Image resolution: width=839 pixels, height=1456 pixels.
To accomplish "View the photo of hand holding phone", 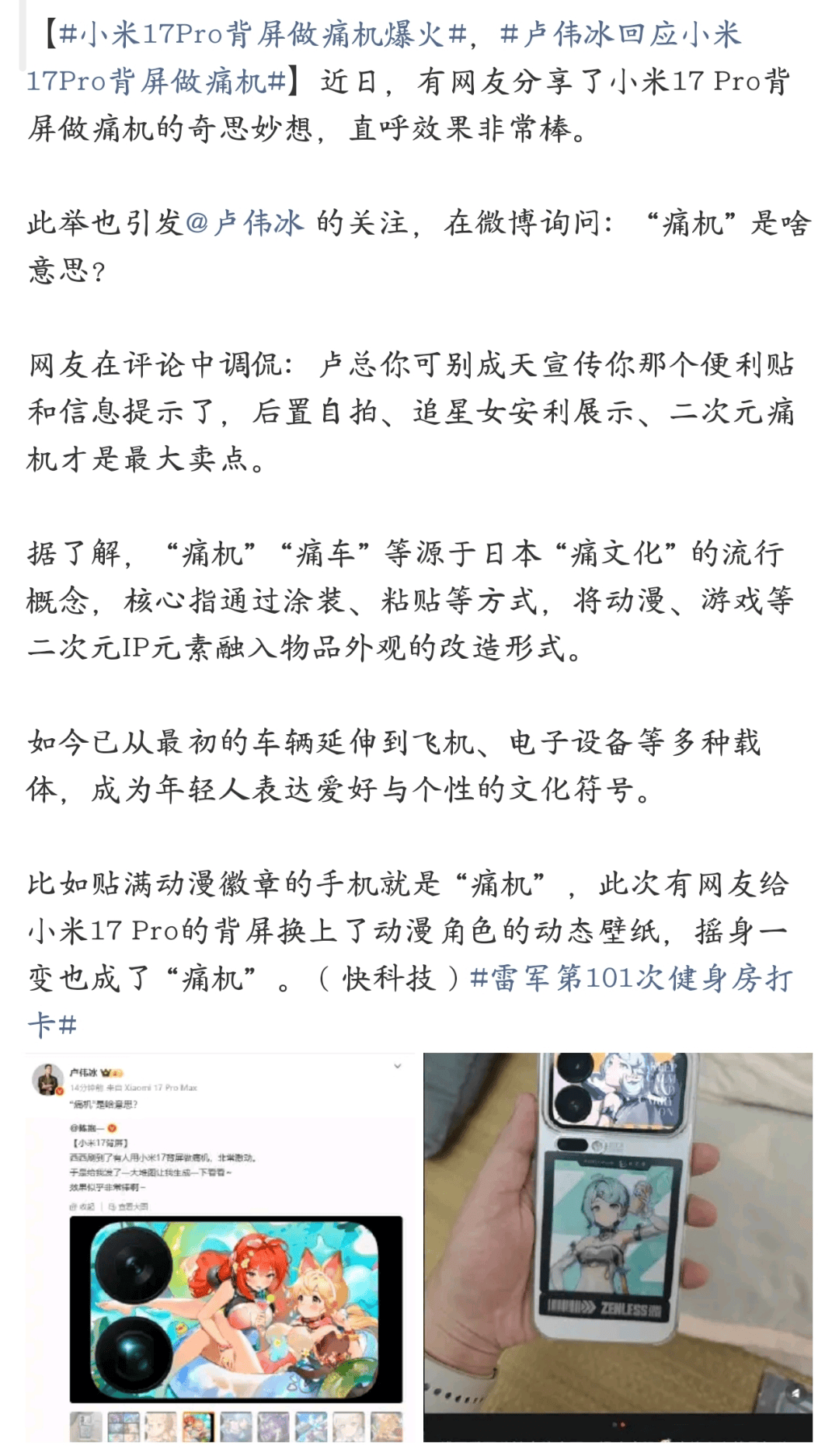I will [x=618, y=1246].
